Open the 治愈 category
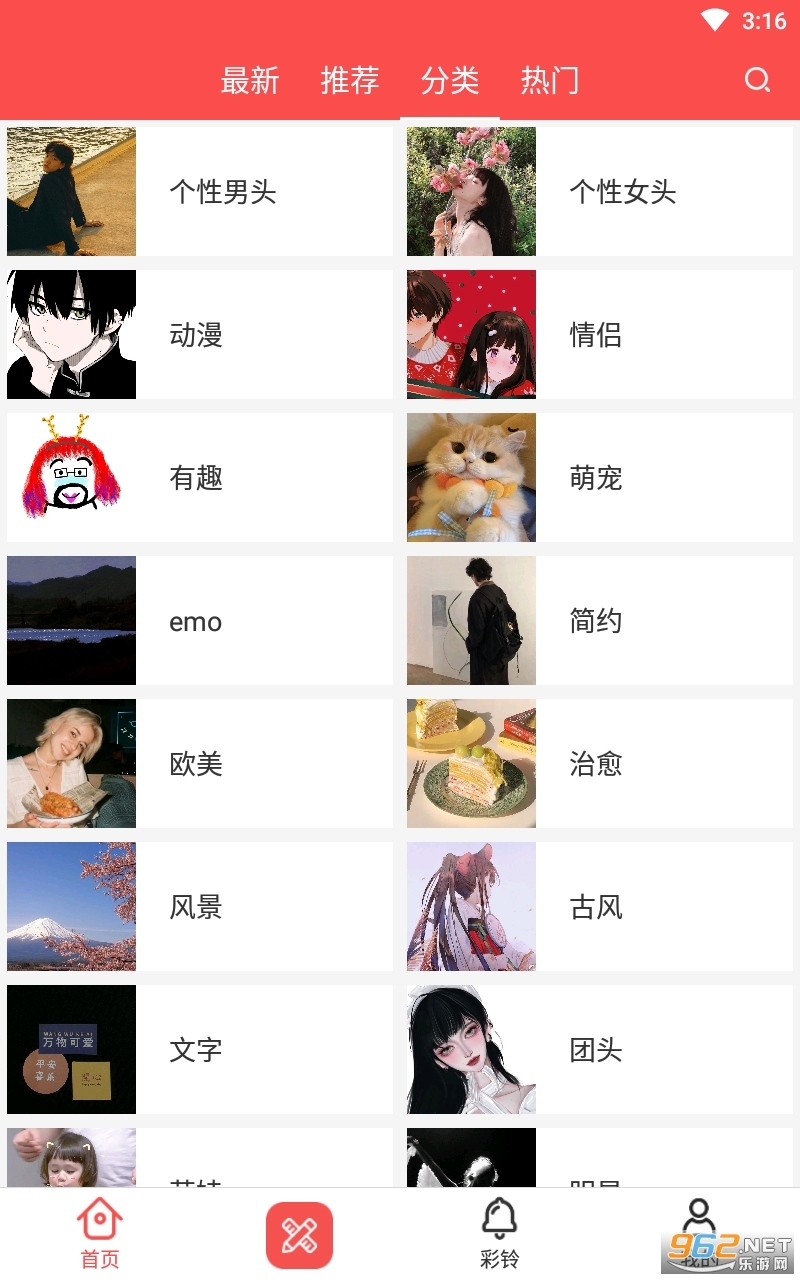800x1280 pixels. point(600,763)
